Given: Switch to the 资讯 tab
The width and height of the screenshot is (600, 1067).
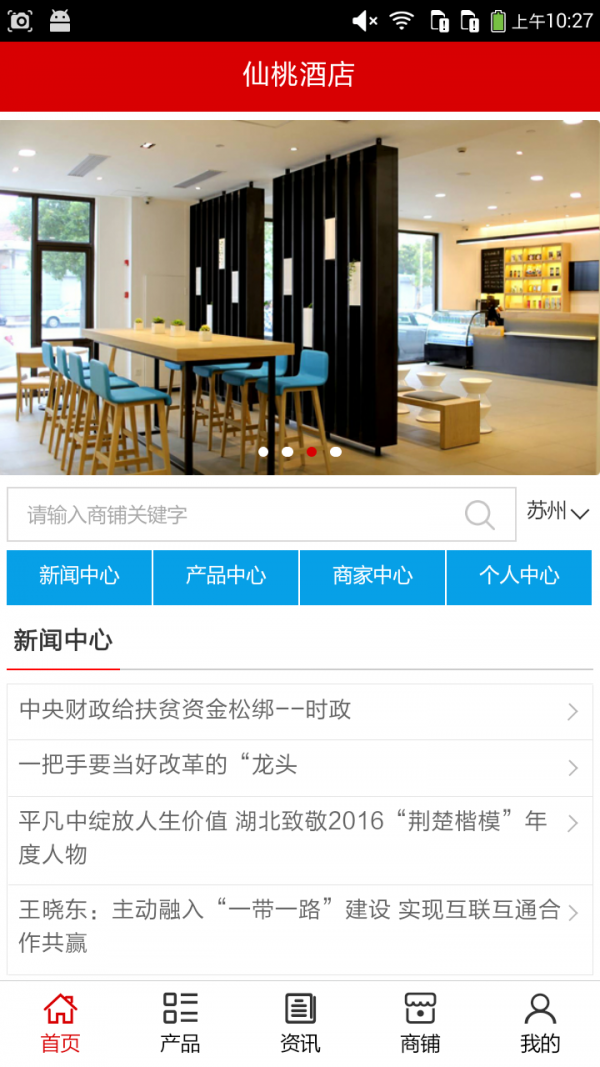Looking at the screenshot, I should pos(300,1023).
